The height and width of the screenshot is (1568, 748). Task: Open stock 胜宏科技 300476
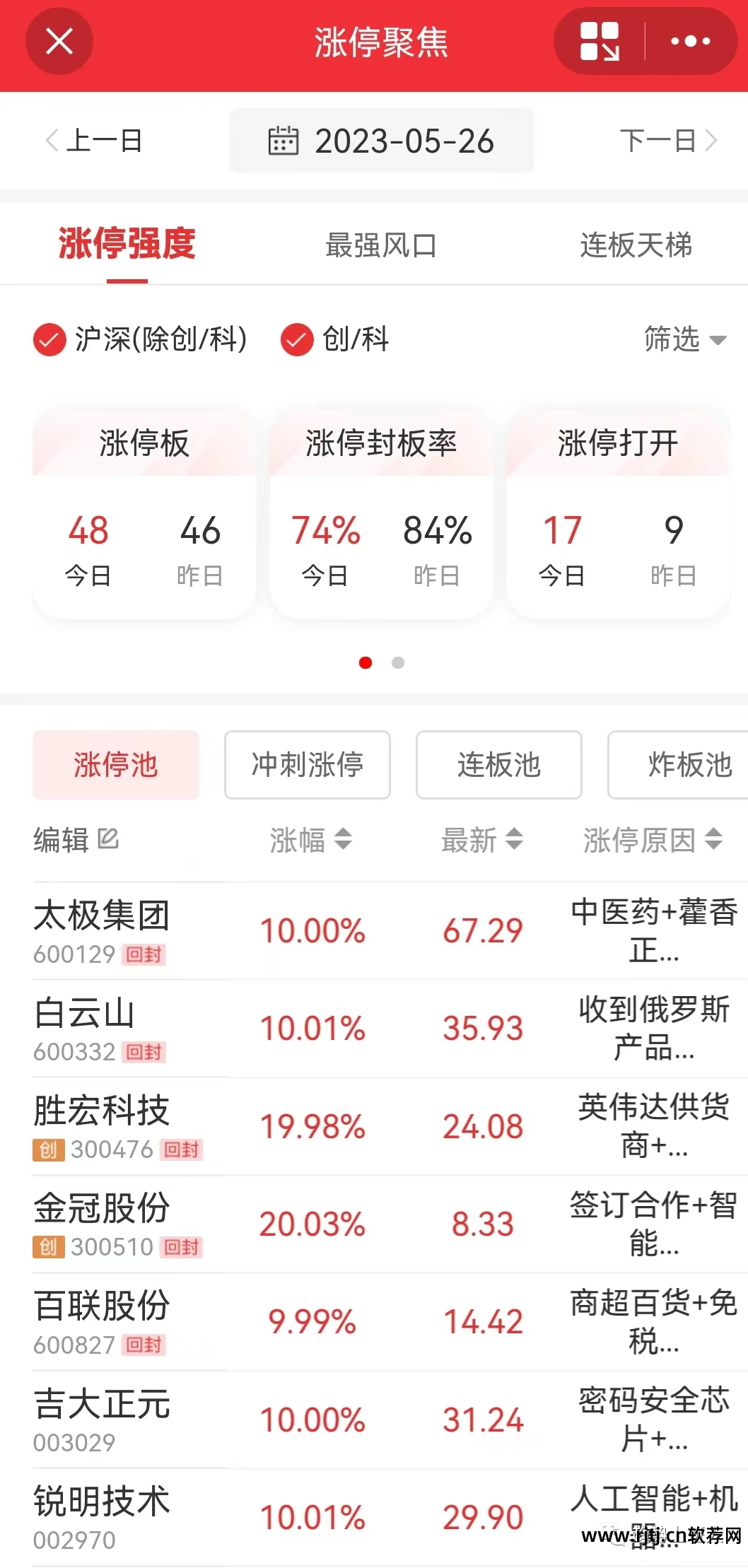[x=101, y=1125]
